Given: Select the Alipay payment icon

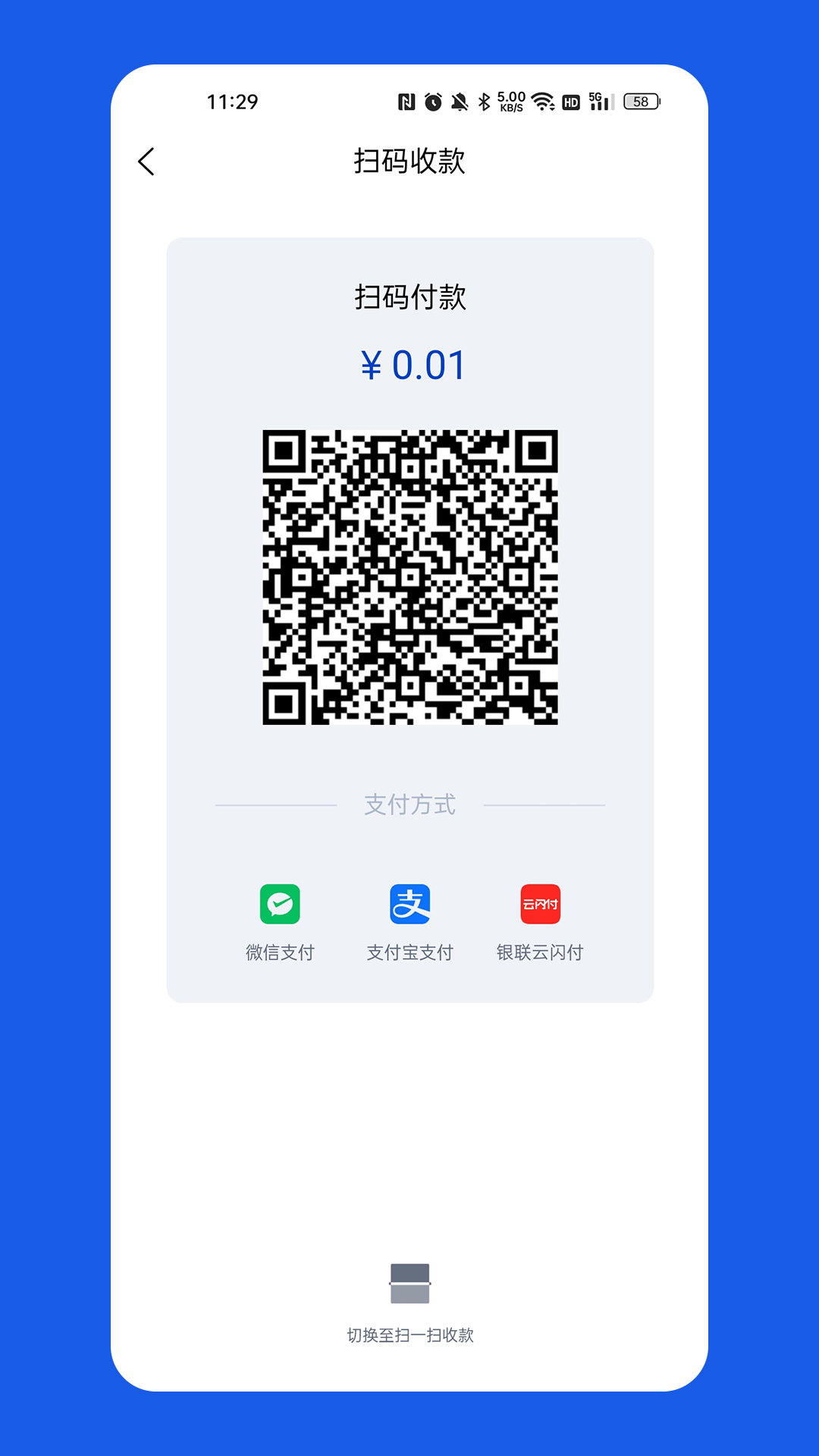Looking at the screenshot, I should tap(409, 904).
